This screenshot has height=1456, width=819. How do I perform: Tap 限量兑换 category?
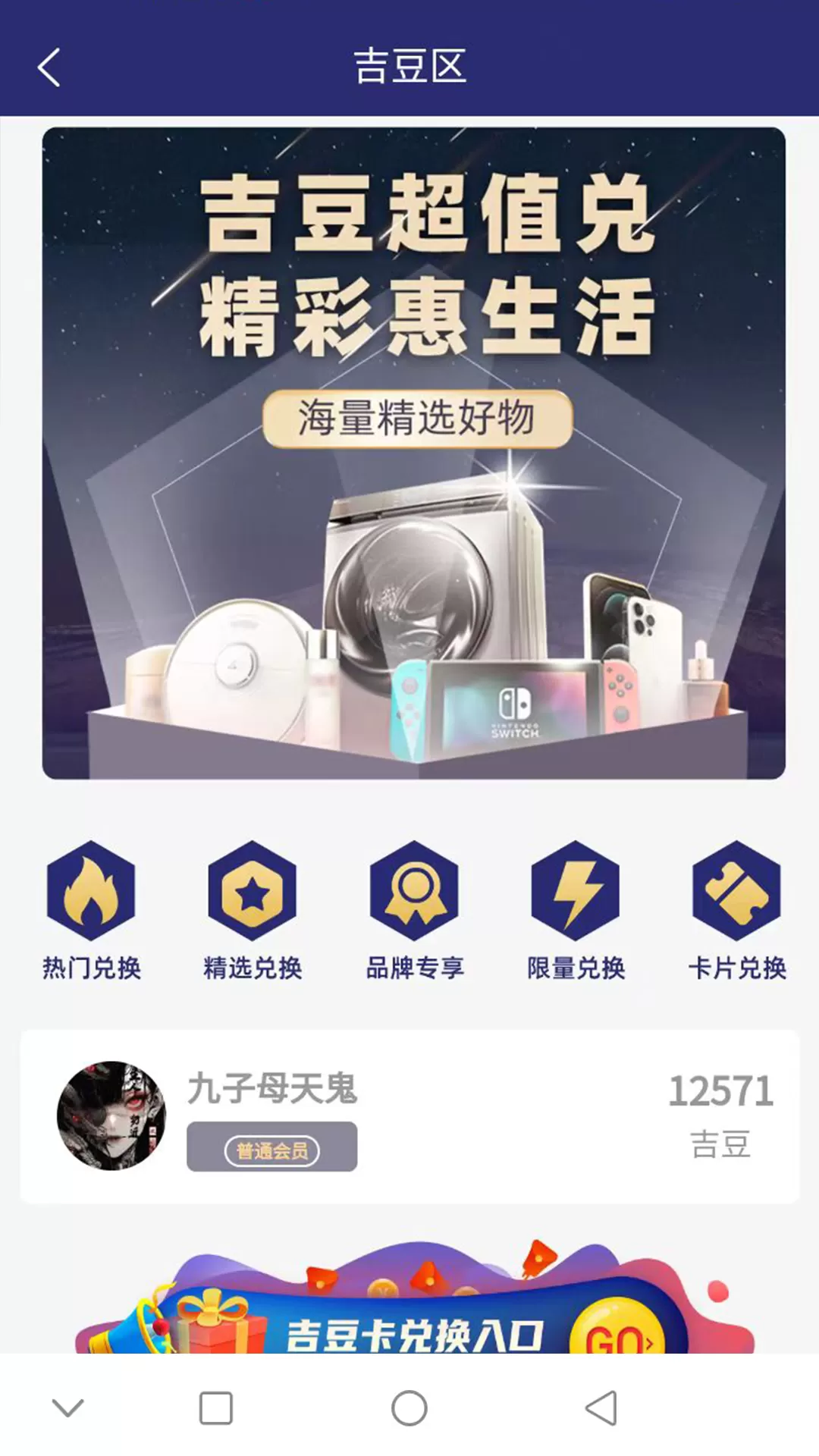(576, 910)
